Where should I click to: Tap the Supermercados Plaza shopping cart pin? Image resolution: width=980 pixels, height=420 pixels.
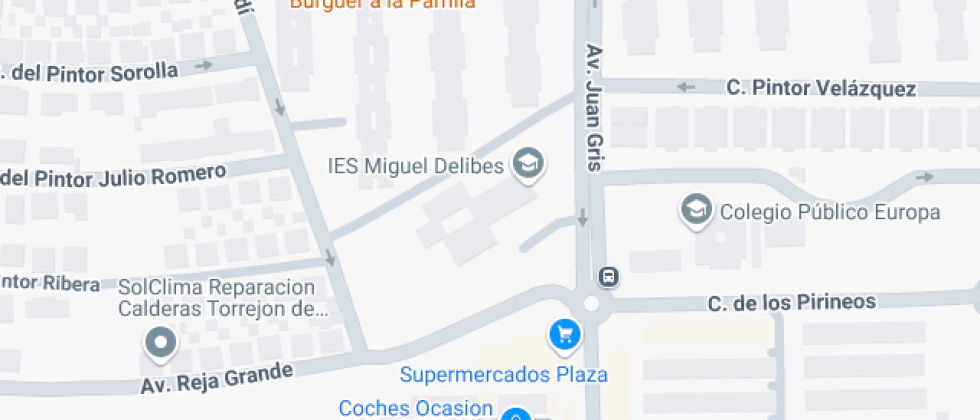[565, 336]
